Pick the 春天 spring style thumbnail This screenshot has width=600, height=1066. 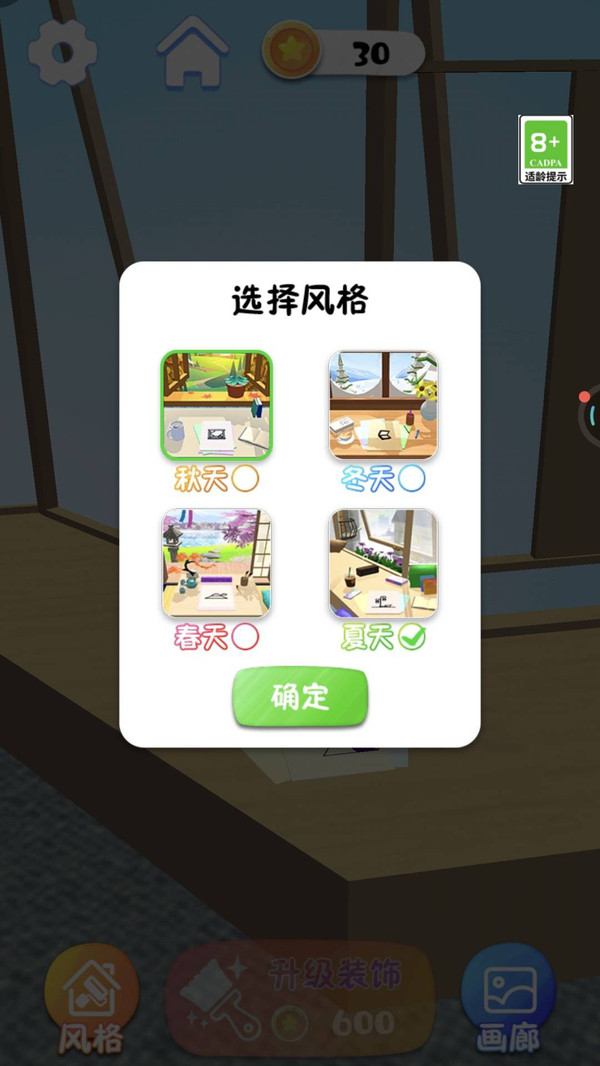click(217, 564)
